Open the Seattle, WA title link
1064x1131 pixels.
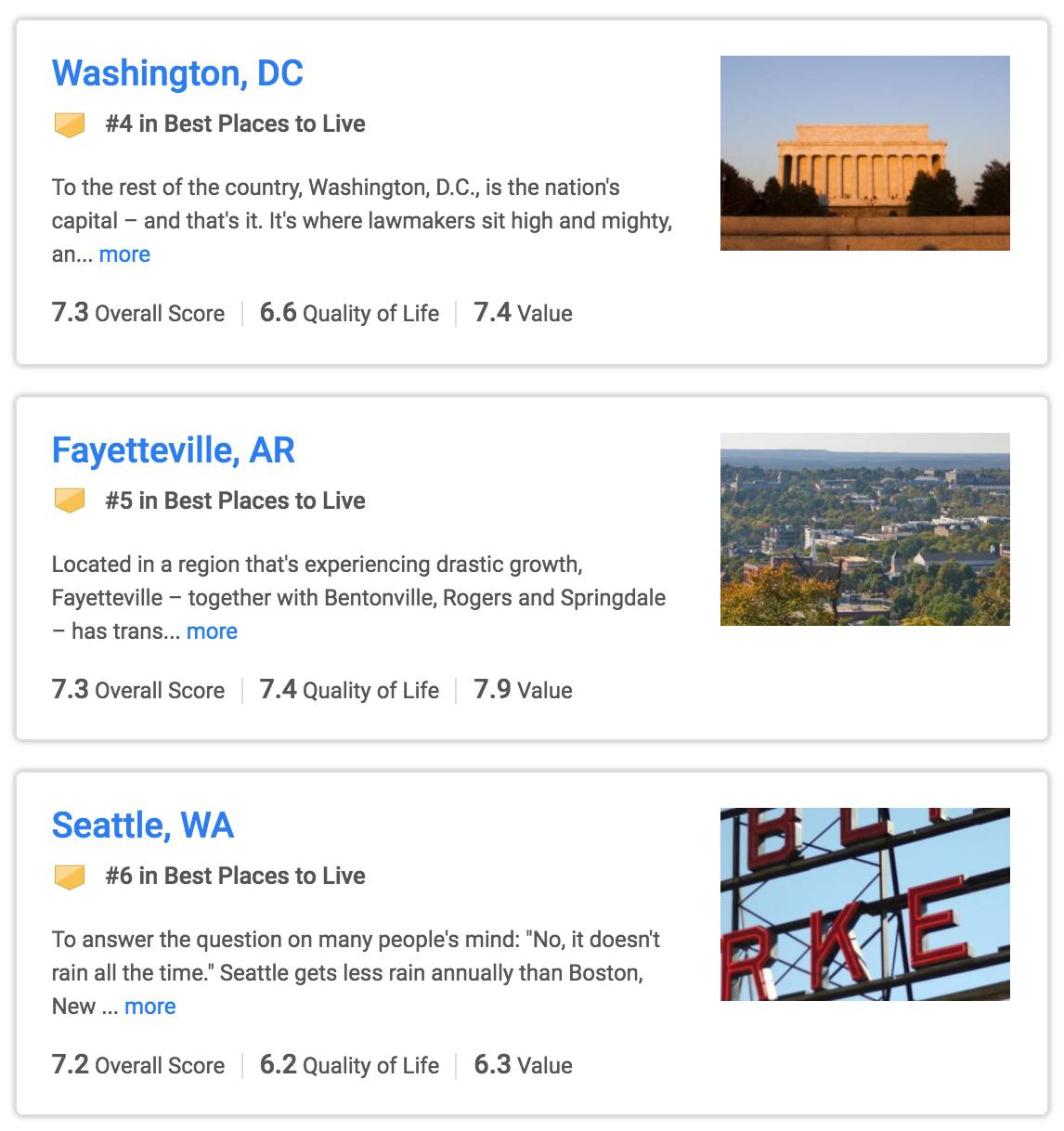(x=142, y=825)
